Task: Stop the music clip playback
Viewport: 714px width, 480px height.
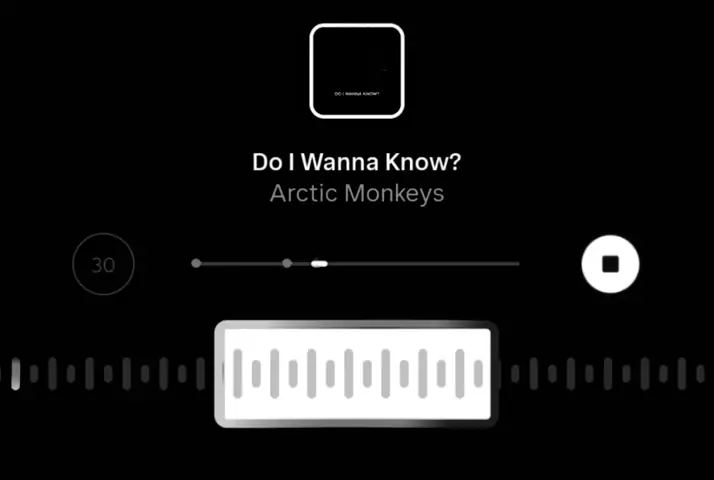Action: pos(610,264)
